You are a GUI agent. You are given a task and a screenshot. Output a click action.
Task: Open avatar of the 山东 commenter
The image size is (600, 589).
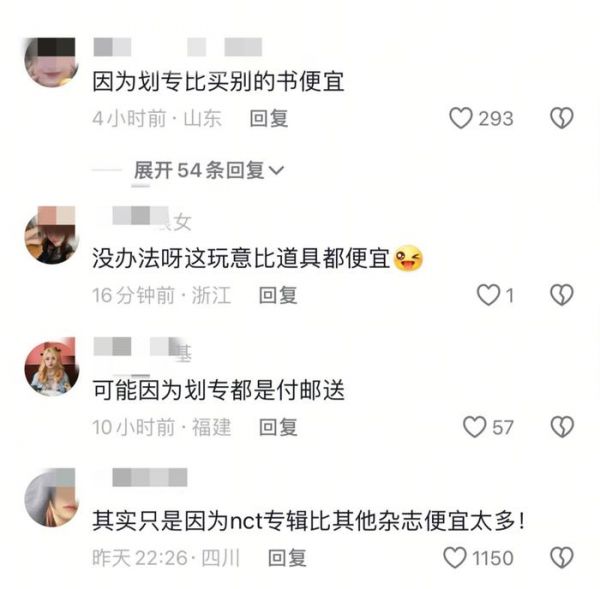tap(50, 62)
